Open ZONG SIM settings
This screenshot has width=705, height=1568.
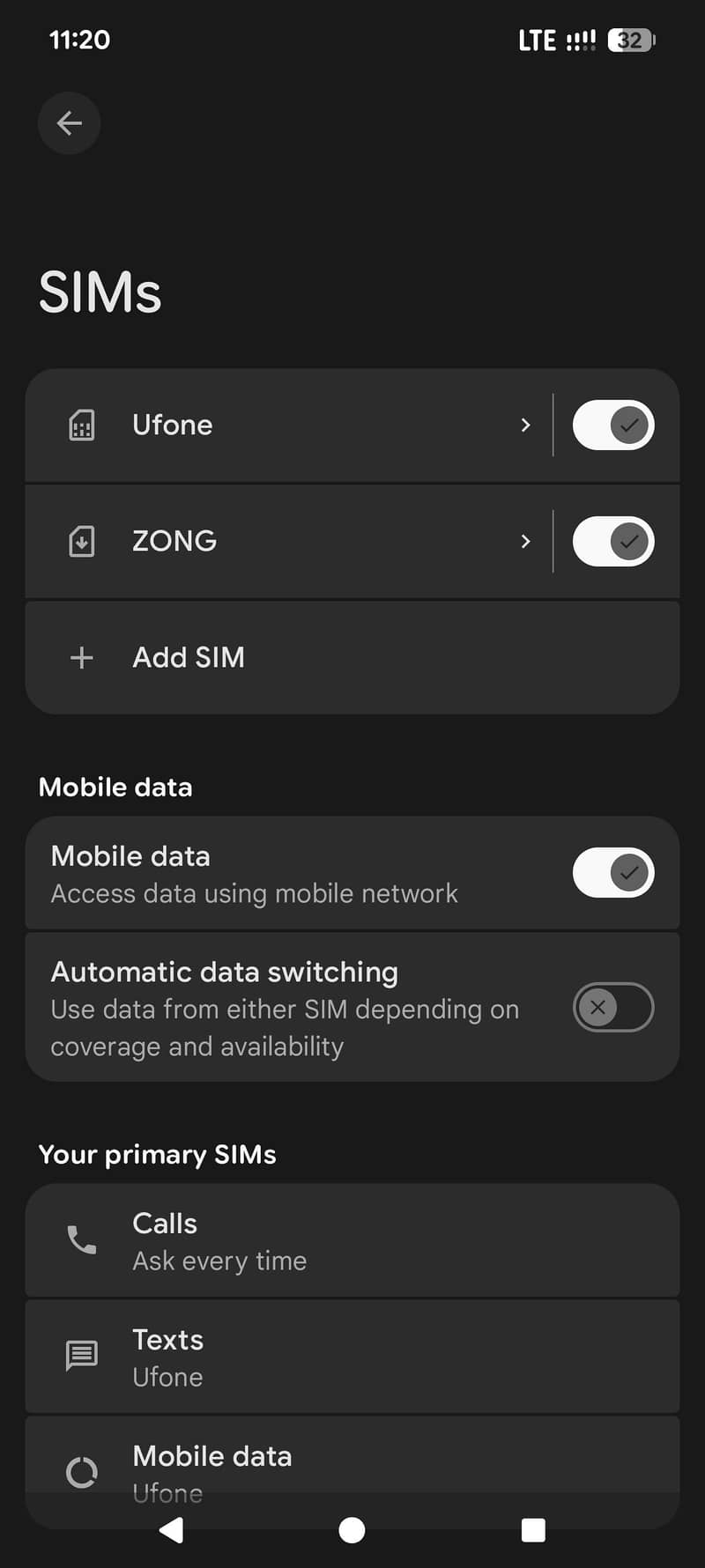point(289,542)
